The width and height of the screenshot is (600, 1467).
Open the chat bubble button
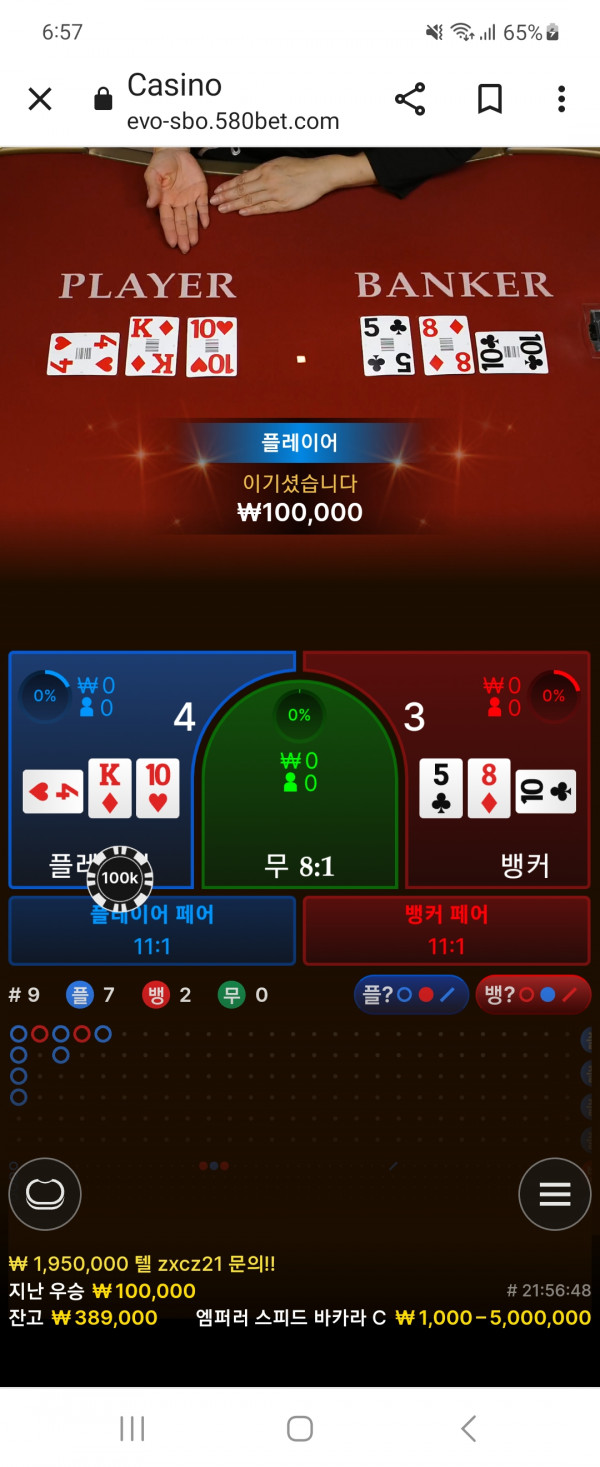[45, 1194]
